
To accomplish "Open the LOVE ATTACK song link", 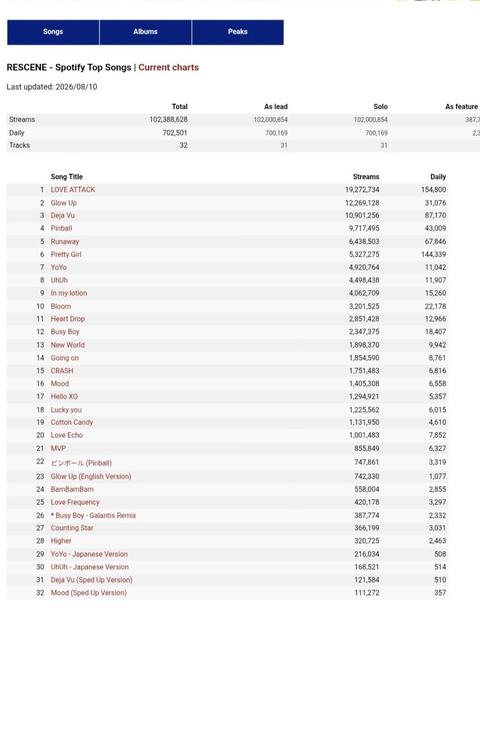I will pos(73,190).
